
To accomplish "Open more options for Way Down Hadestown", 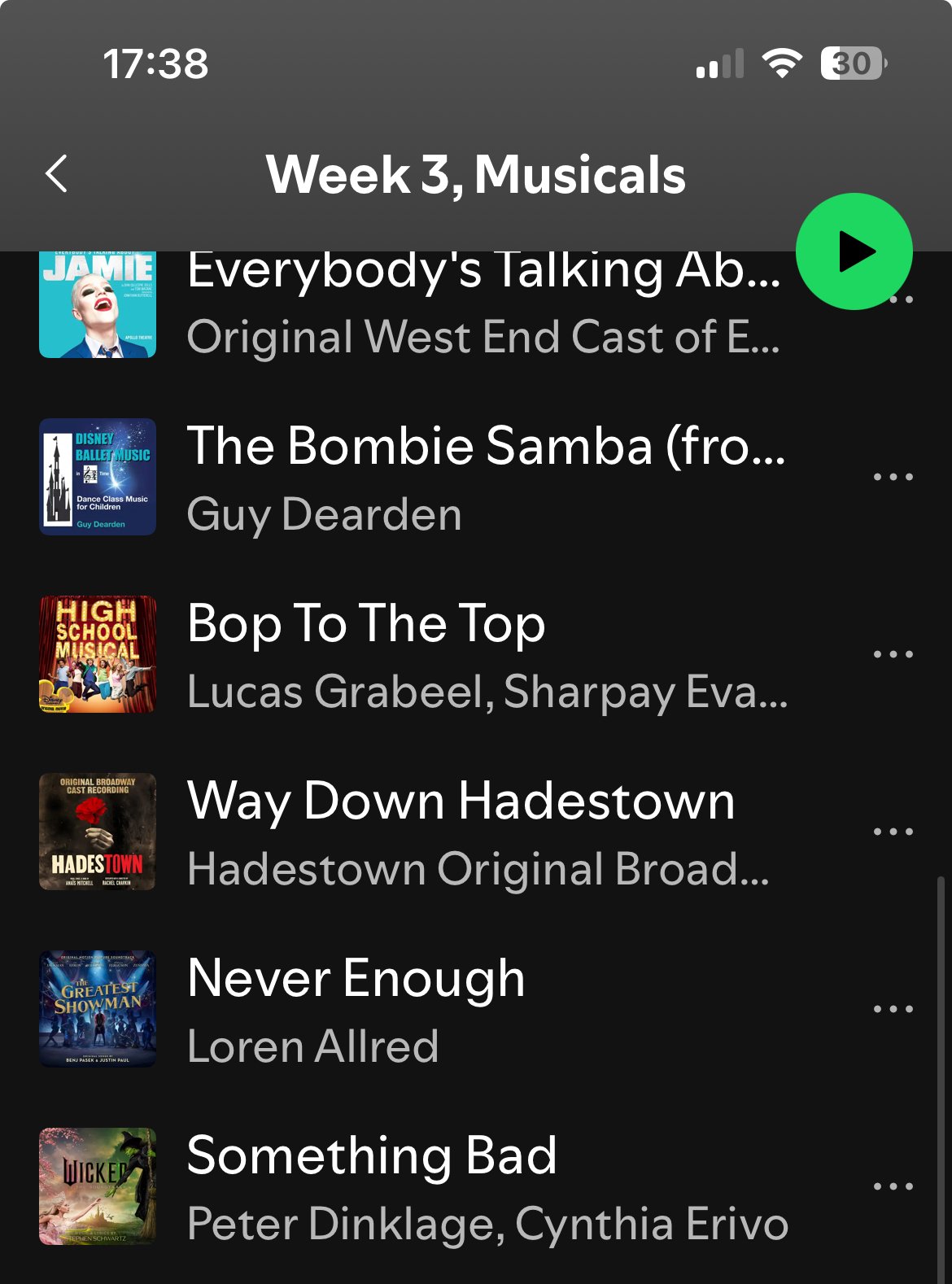I will tap(893, 832).
